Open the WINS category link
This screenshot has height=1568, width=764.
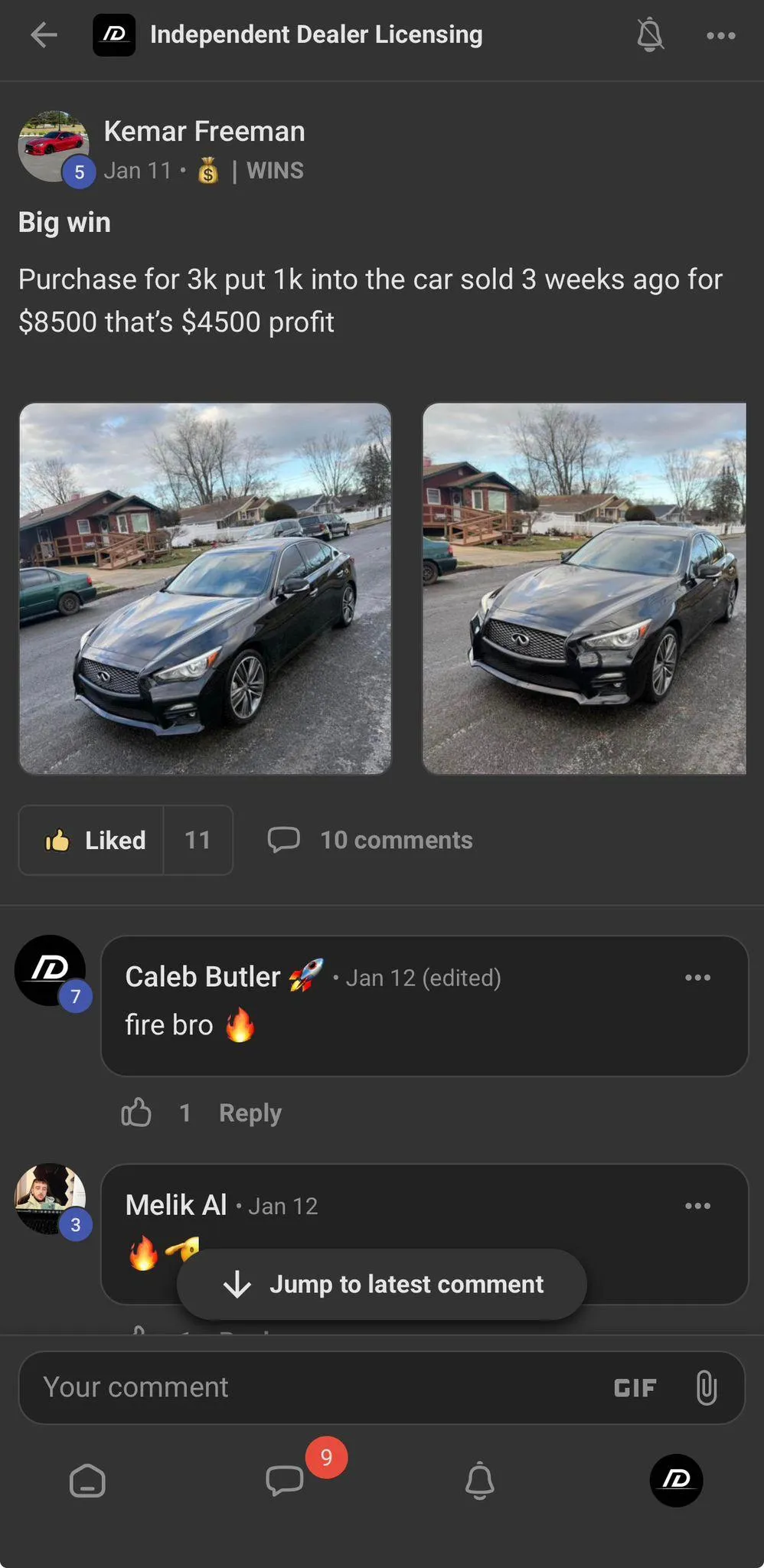(x=274, y=171)
